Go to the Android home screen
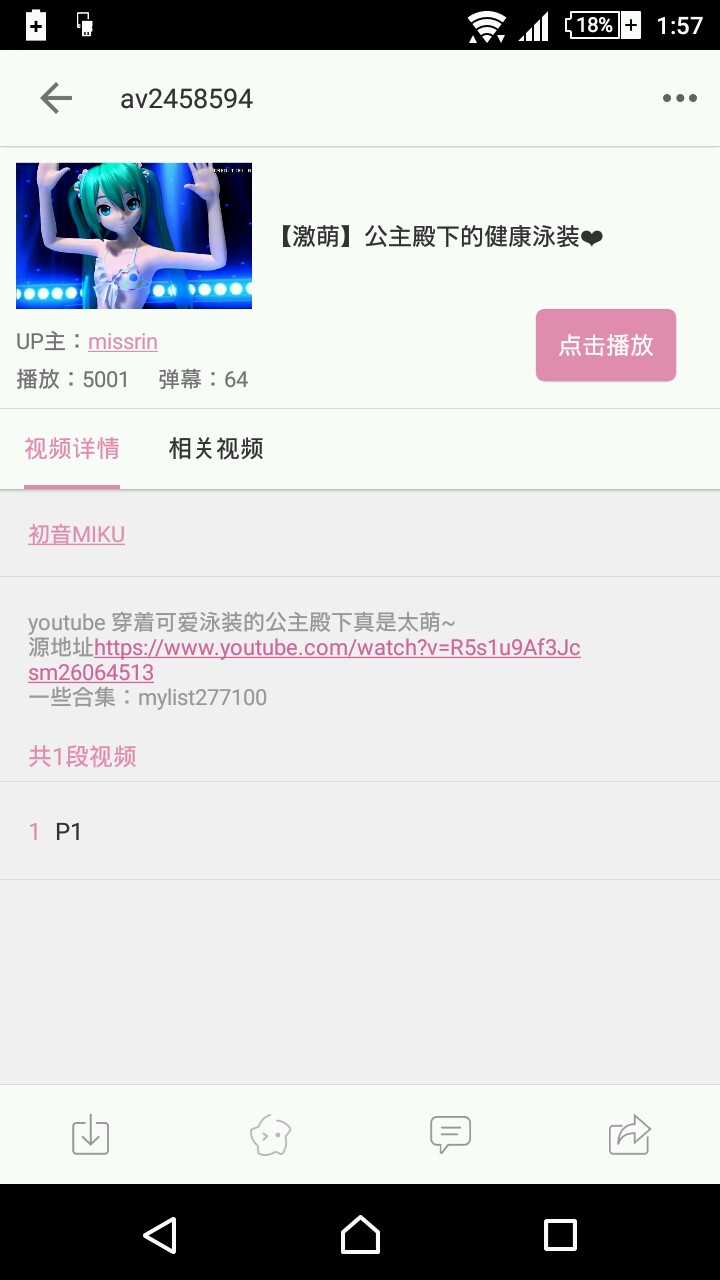 (360, 1235)
